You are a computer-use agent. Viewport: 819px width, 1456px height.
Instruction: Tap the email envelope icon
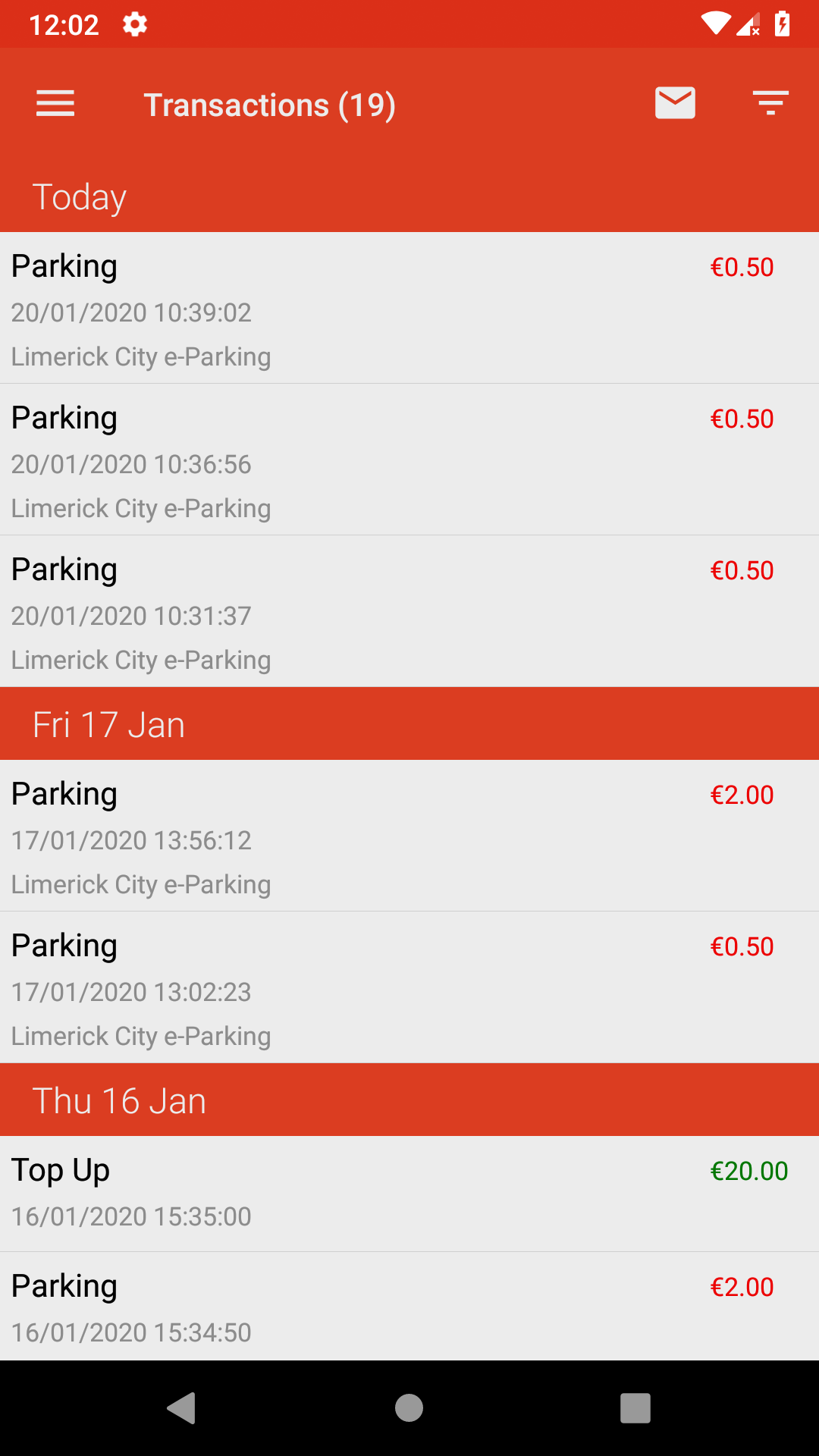[675, 103]
